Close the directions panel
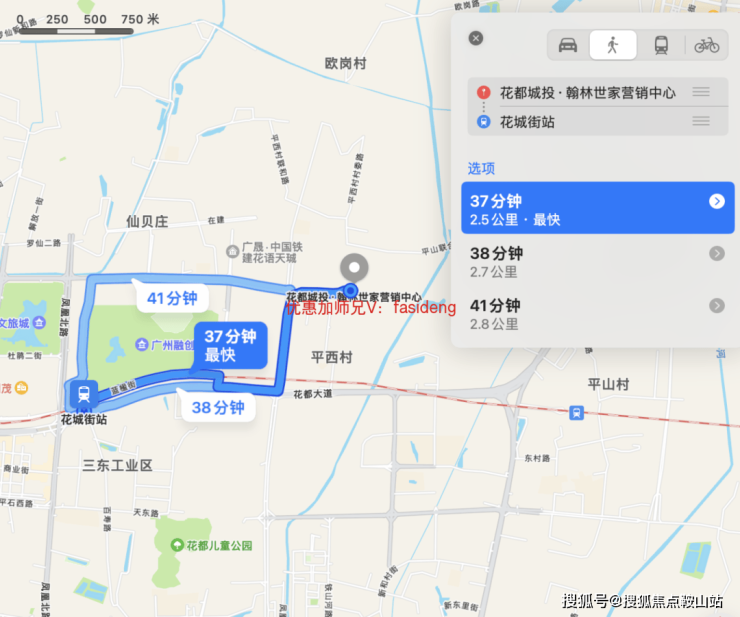The image size is (740, 617). click(476, 38)
